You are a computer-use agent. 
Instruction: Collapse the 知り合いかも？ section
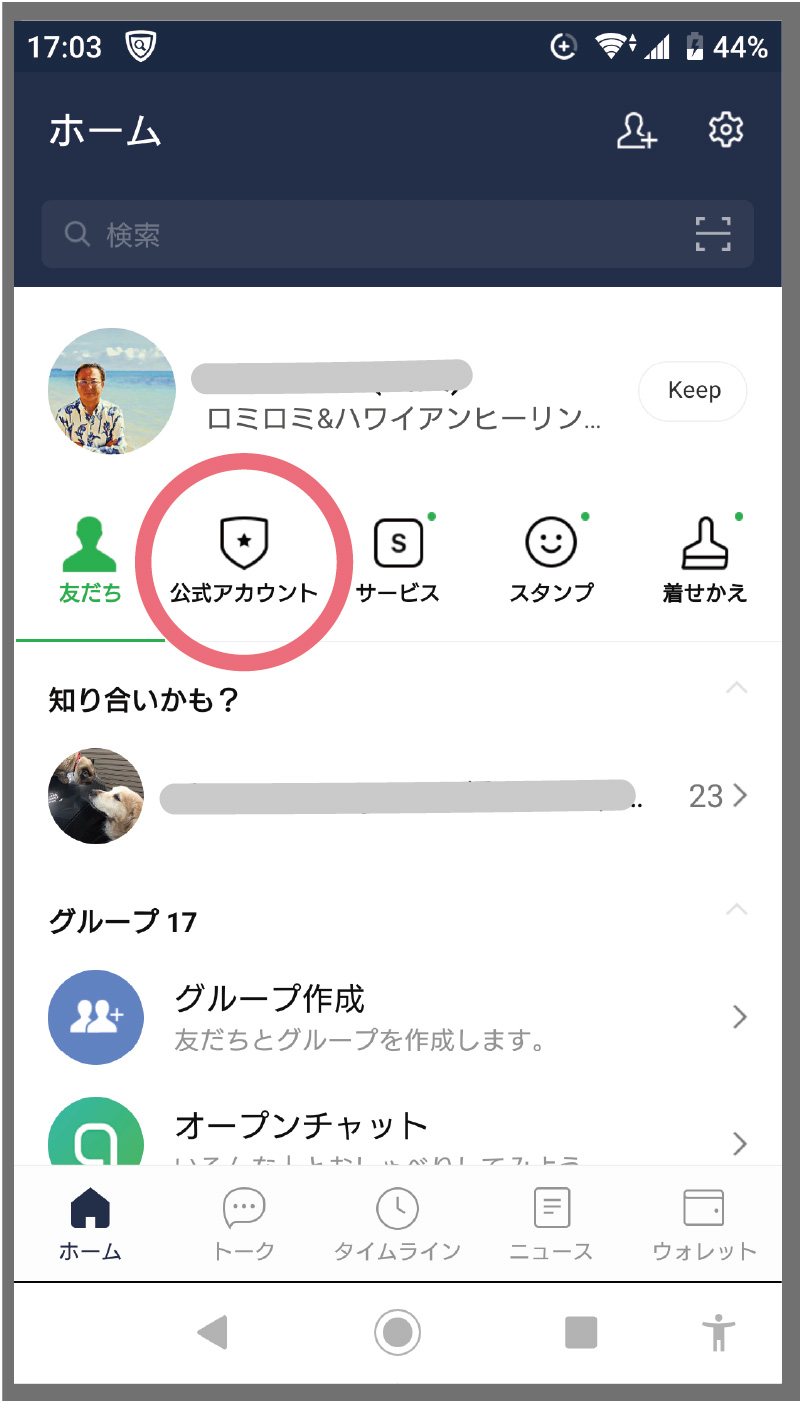(736, 689)
